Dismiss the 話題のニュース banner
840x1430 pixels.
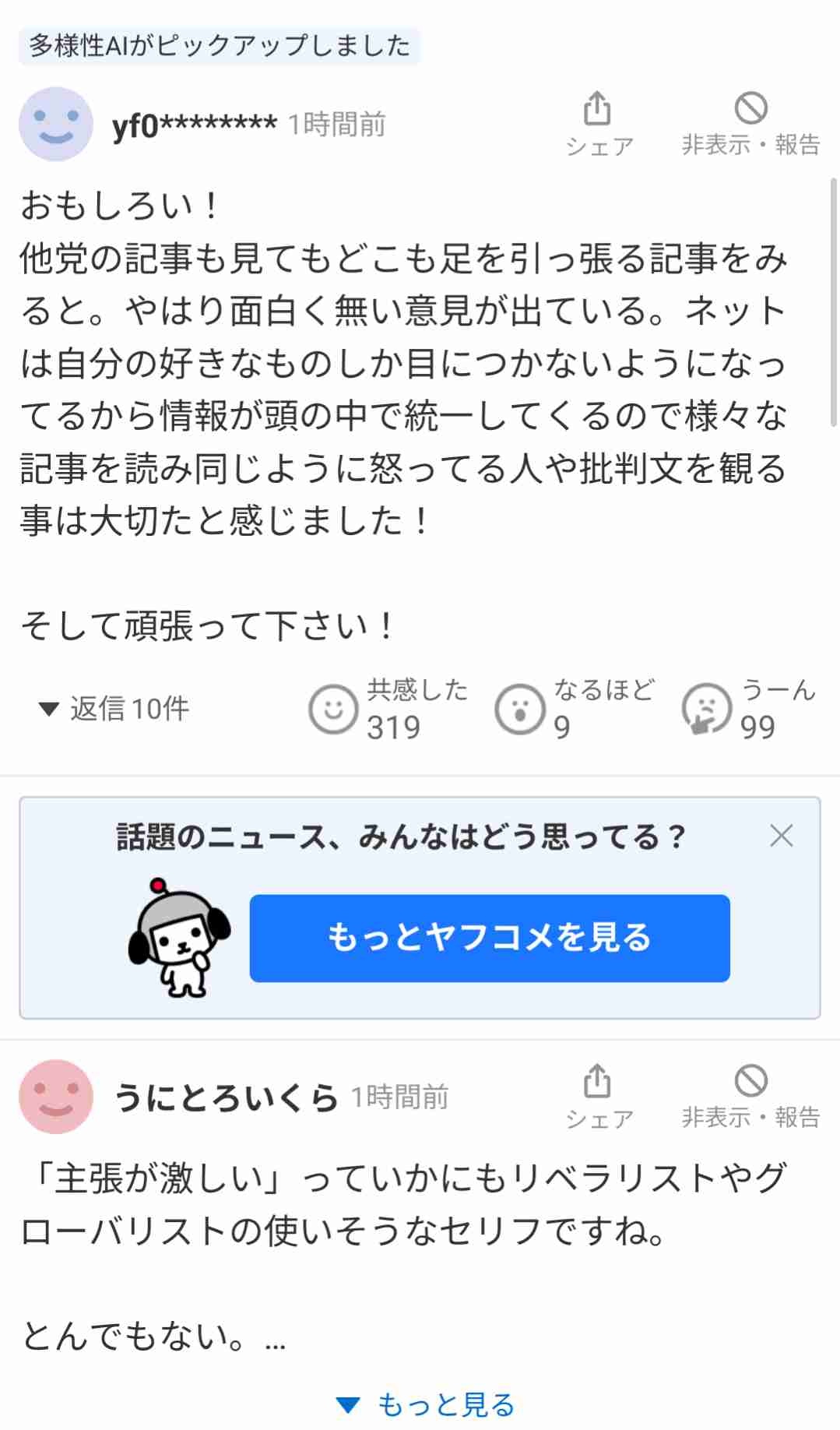(x=781, y=836)
